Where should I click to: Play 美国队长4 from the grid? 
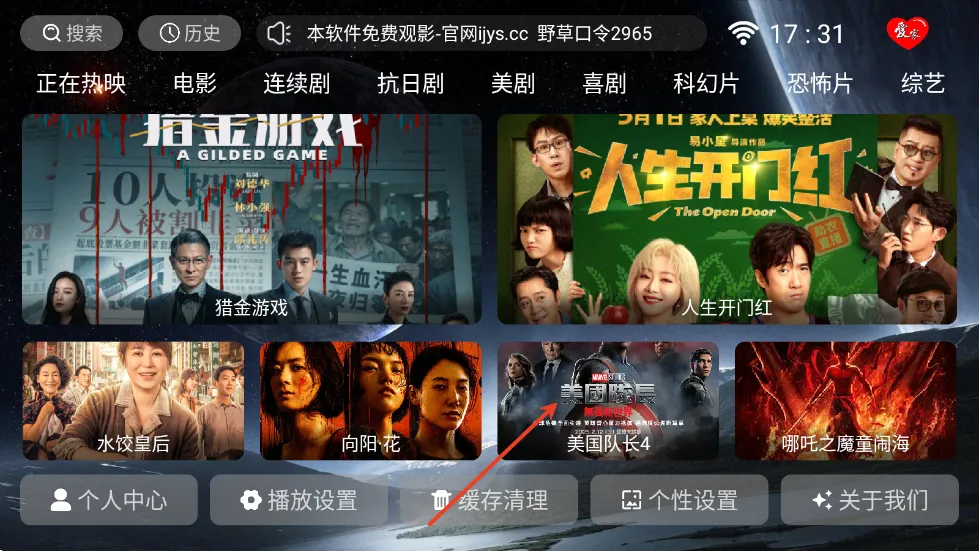(x=608, y=400)
